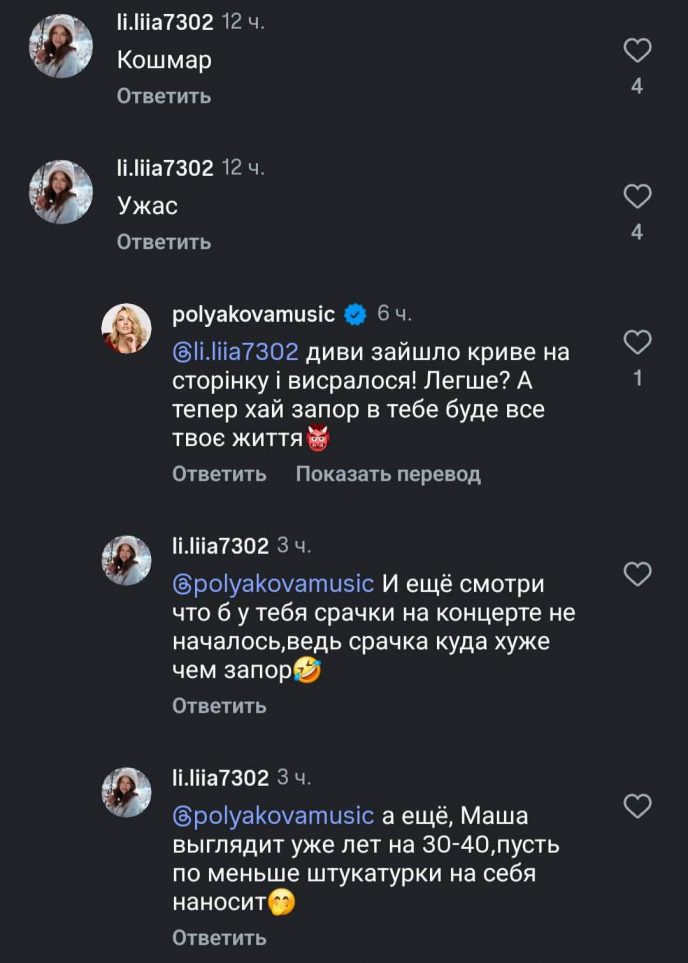The width and height of the screenshot is (688, 963).
Task: Open polyakovamusic's profile picture
Action: [127, 329]
